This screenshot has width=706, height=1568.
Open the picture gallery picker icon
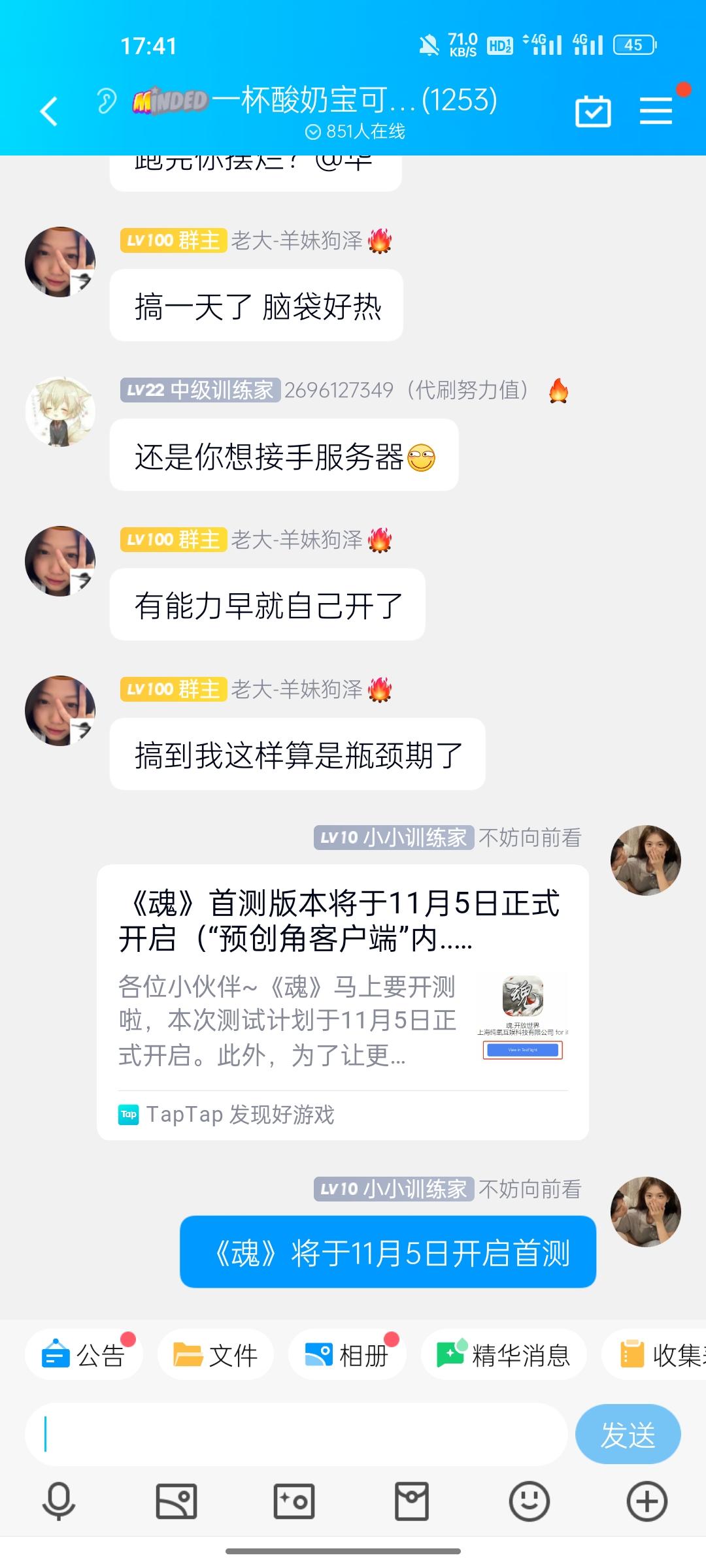click(x=176, y=1501)
